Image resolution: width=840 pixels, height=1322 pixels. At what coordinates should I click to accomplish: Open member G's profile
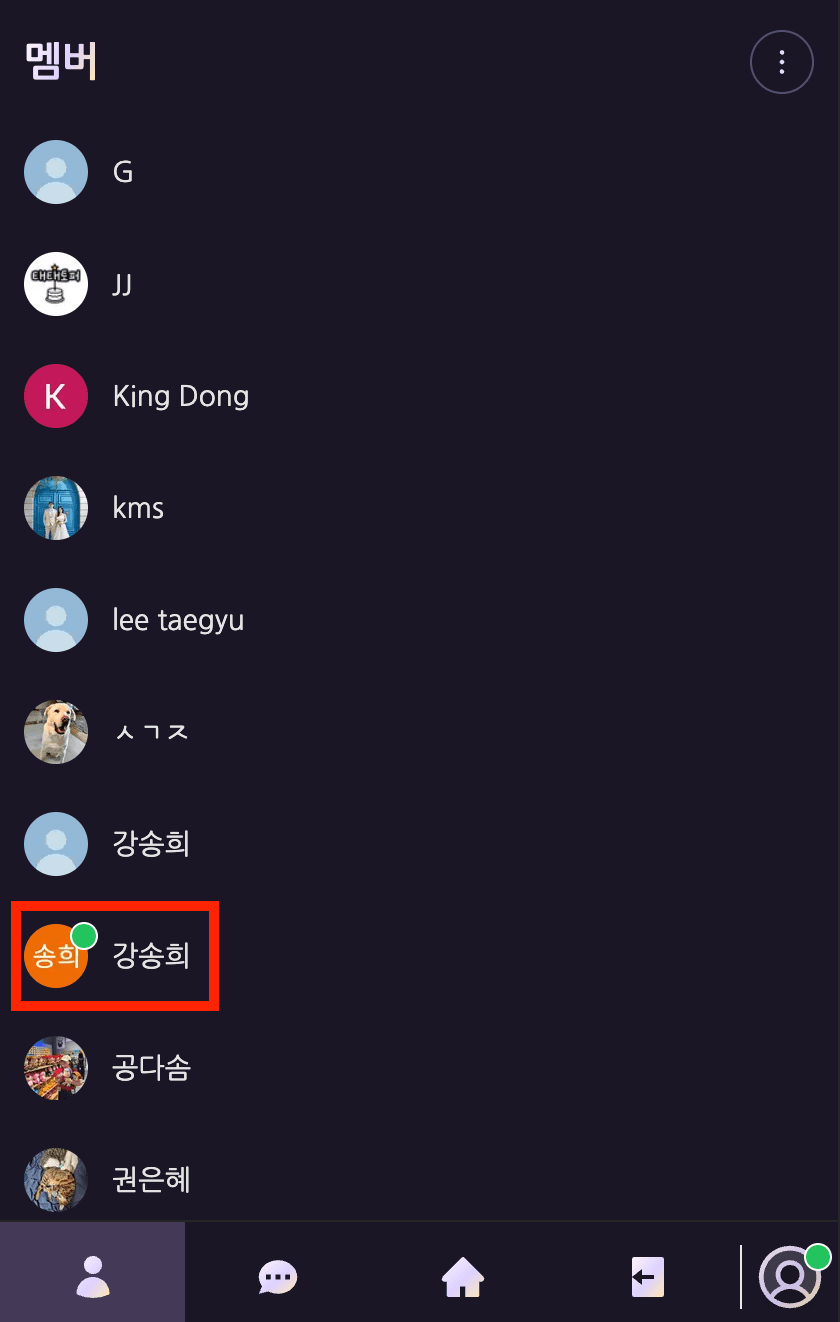coord(122,172)
